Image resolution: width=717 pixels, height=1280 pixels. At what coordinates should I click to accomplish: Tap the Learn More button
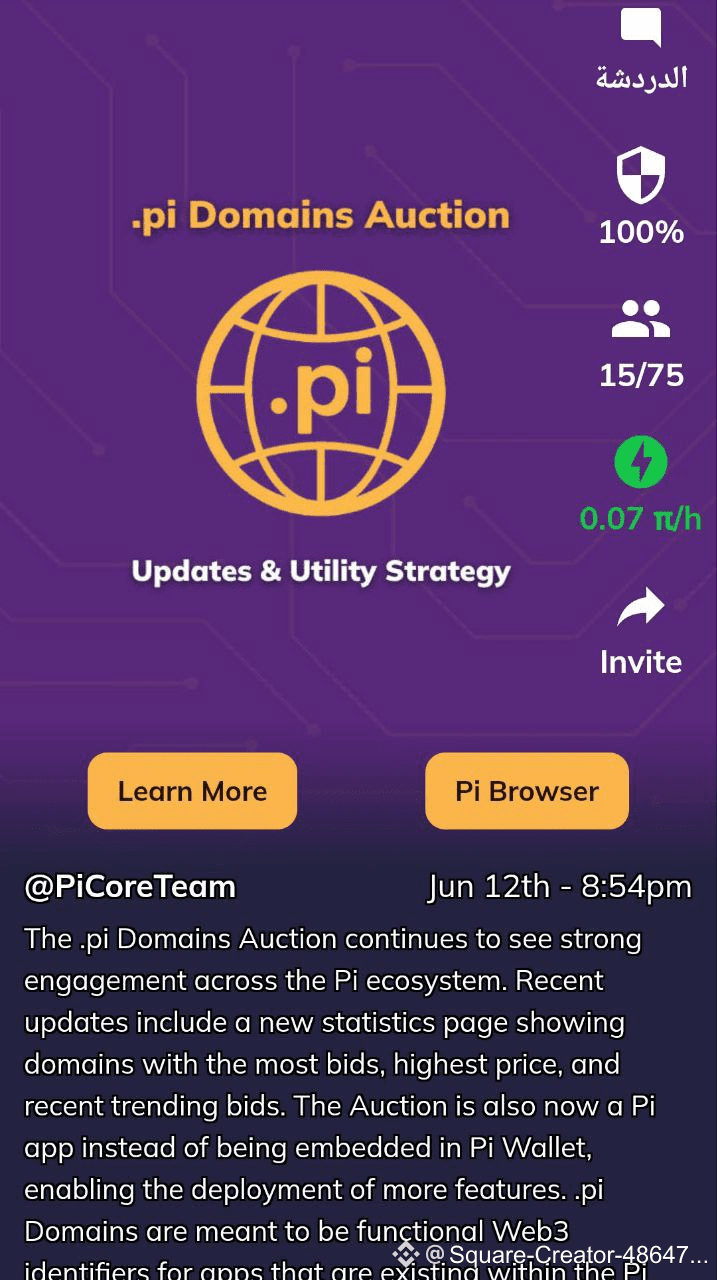pyautogui.click(x=192, y=791)
